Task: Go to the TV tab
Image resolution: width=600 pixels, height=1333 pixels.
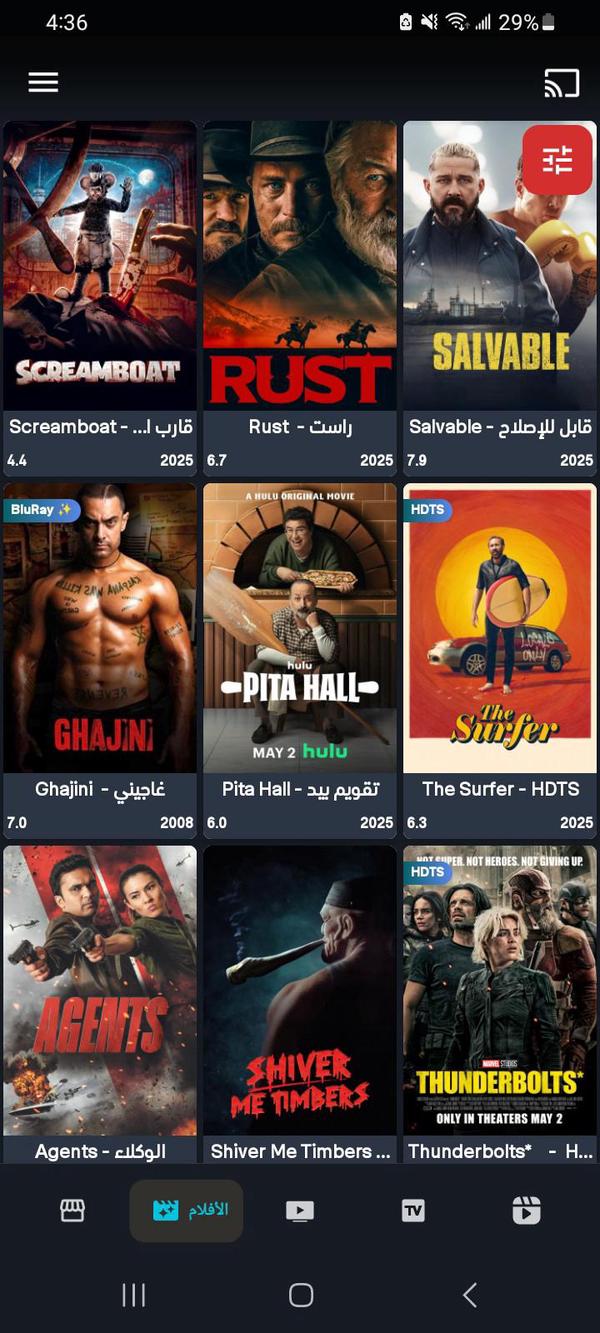Action: click(x=413, y=1211)
